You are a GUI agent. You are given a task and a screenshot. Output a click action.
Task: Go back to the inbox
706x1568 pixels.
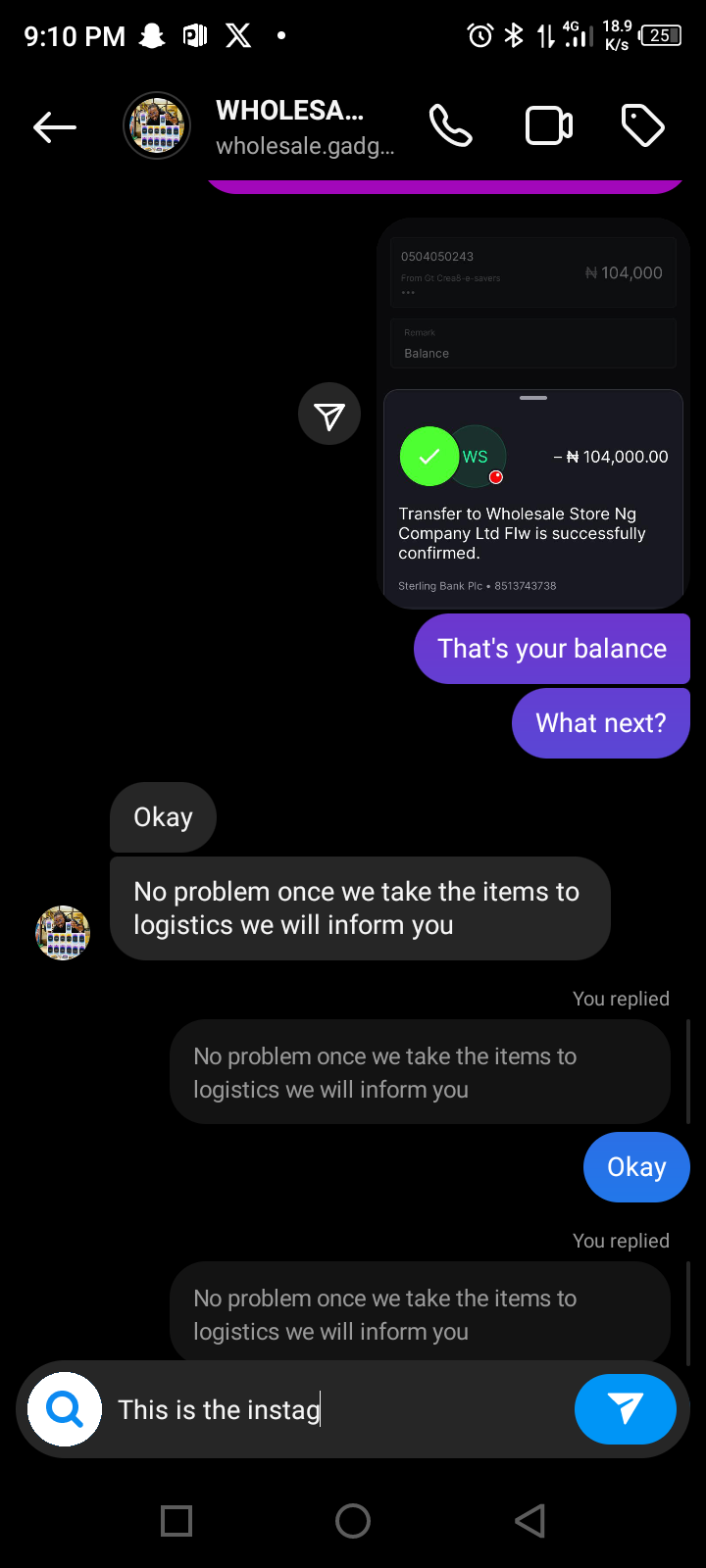55,126
